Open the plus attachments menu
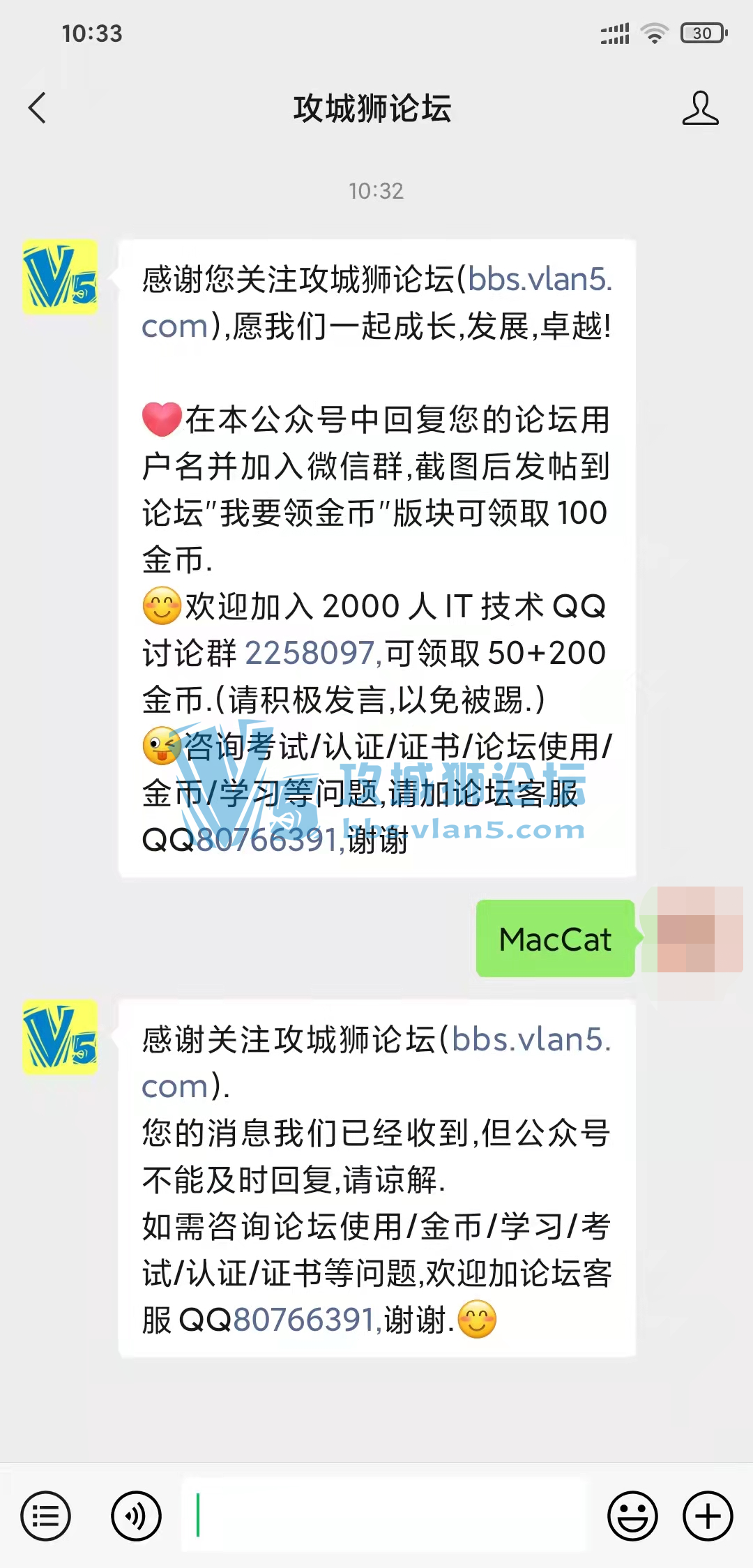Image resolution: width=753 pixels, height=1568 pixels. 708,1516
